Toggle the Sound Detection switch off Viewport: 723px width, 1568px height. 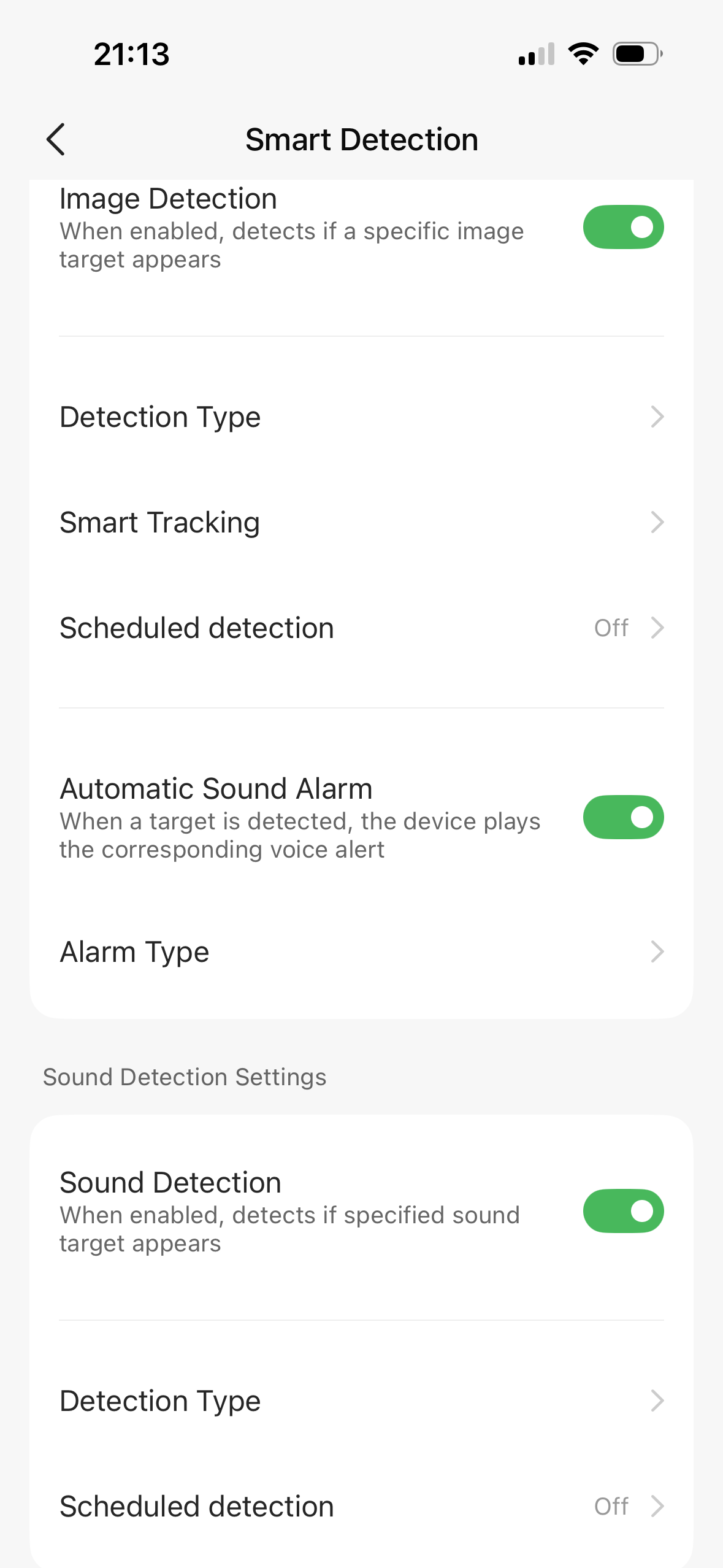pyautogui.click(x=622, y=1211)
